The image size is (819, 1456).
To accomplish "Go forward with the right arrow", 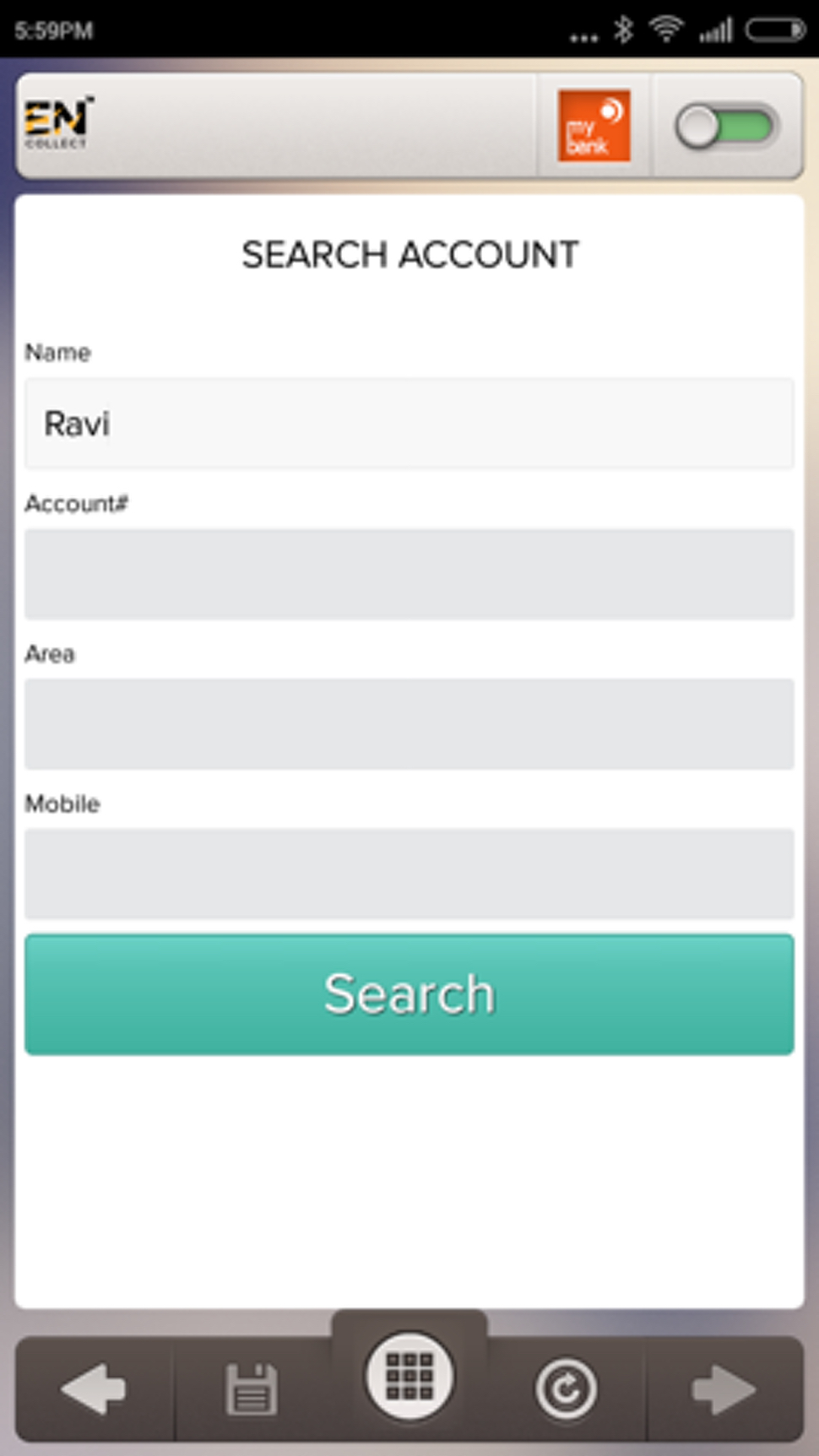I will coord(724,1388).
